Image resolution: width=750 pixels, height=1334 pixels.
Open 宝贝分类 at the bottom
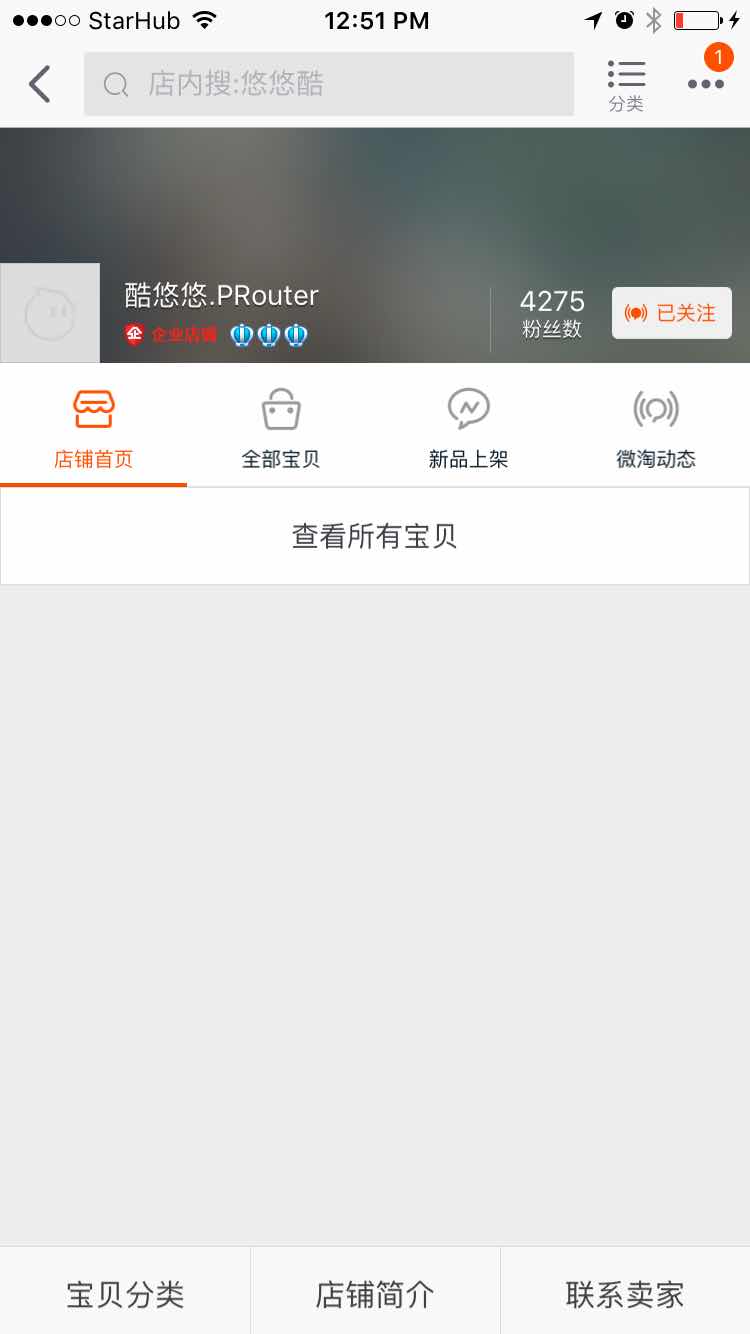125,1294
